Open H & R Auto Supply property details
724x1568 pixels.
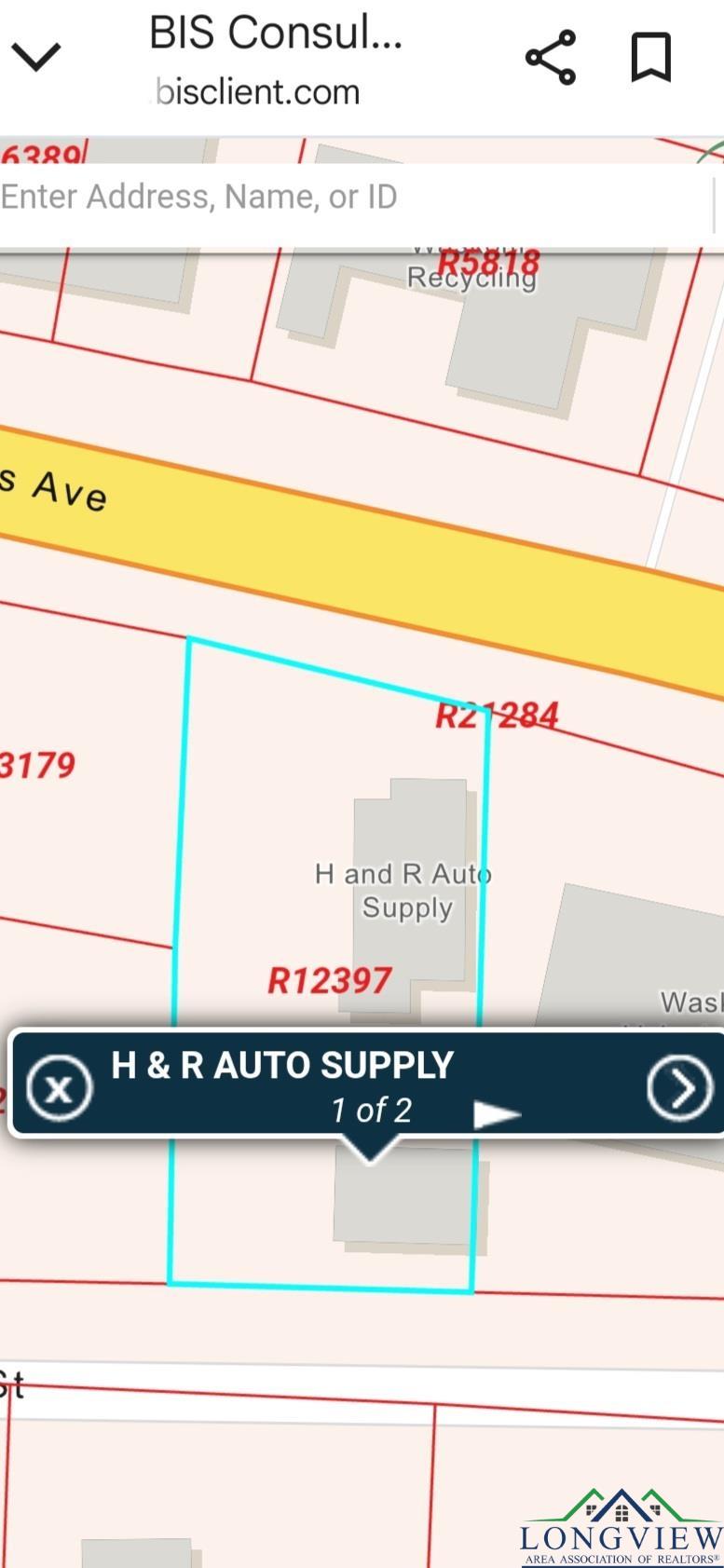[x=678, y=1086]
